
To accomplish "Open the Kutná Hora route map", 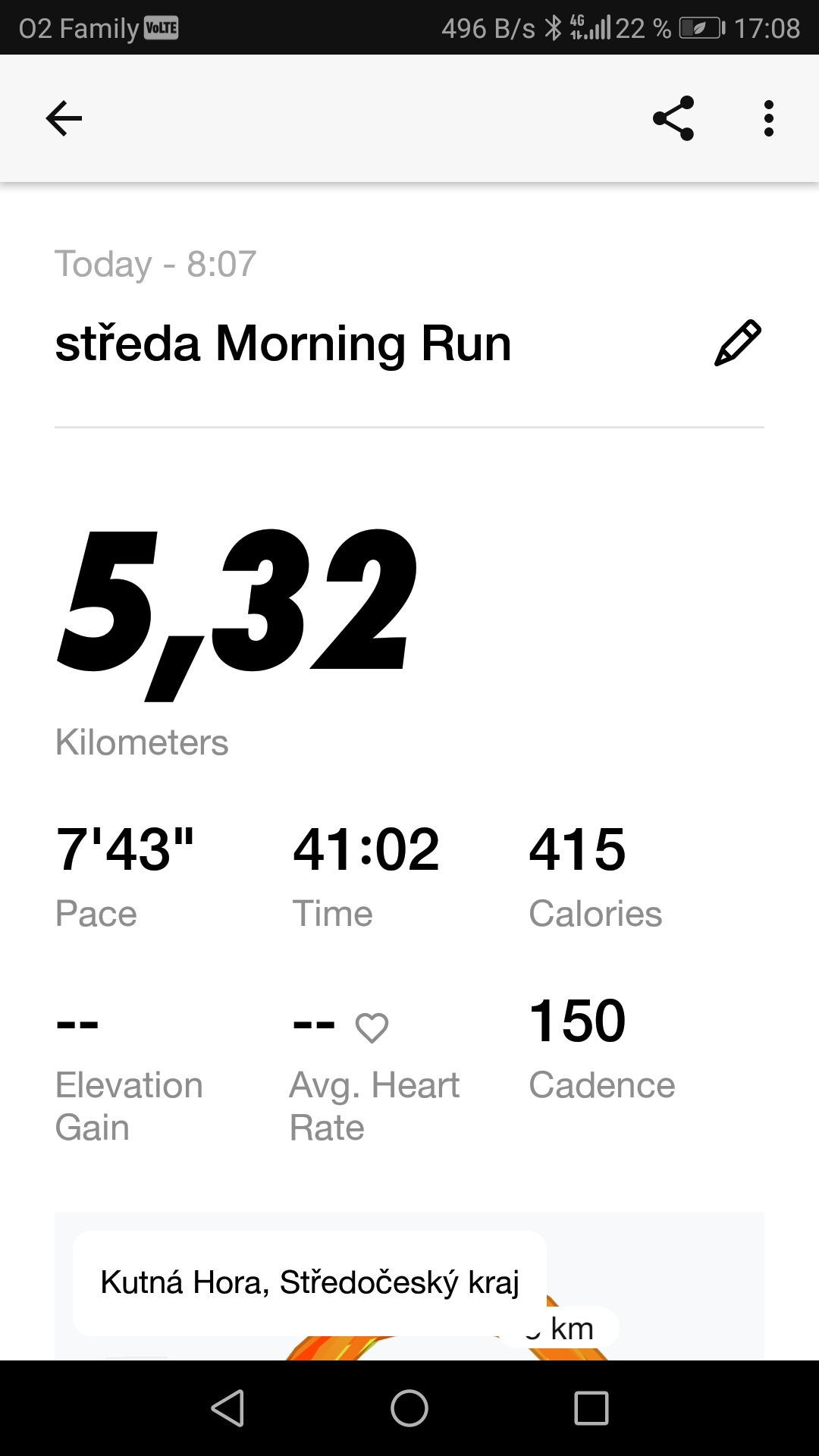I will 409,1286.
